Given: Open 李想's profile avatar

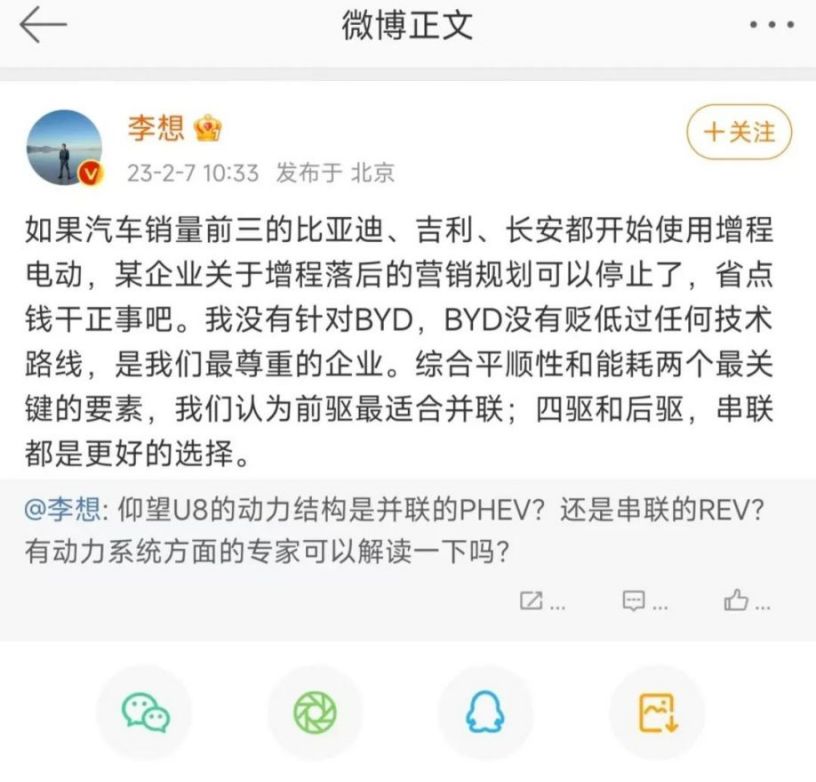Looking at the screenshot, I should tap(65, 148).
